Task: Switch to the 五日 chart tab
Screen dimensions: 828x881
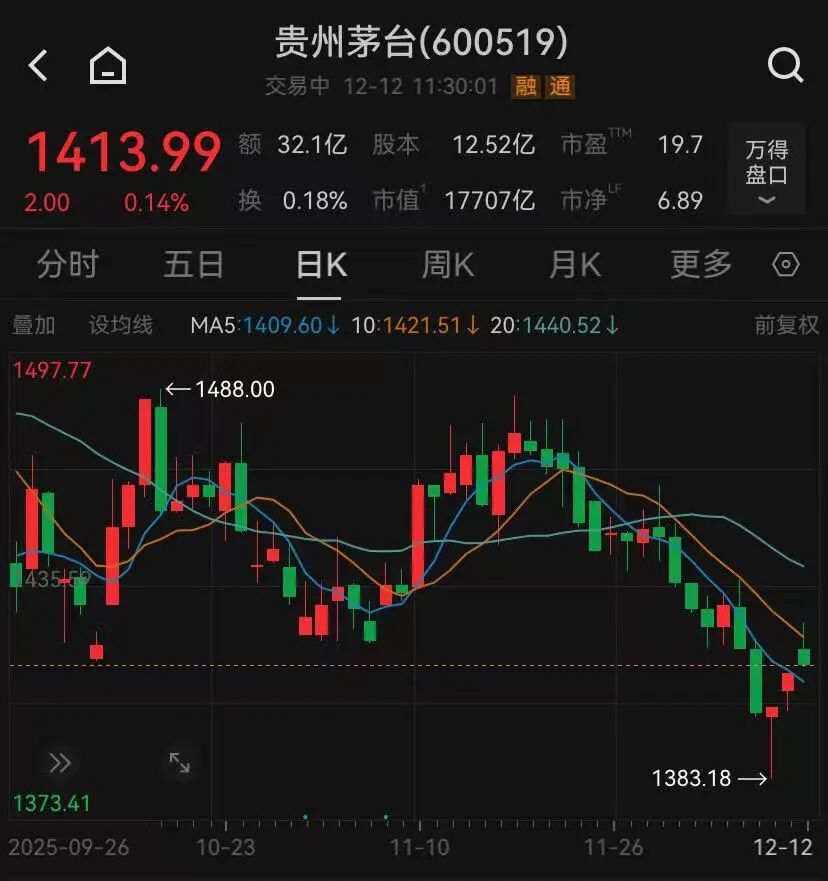Action: click(194, 265)
